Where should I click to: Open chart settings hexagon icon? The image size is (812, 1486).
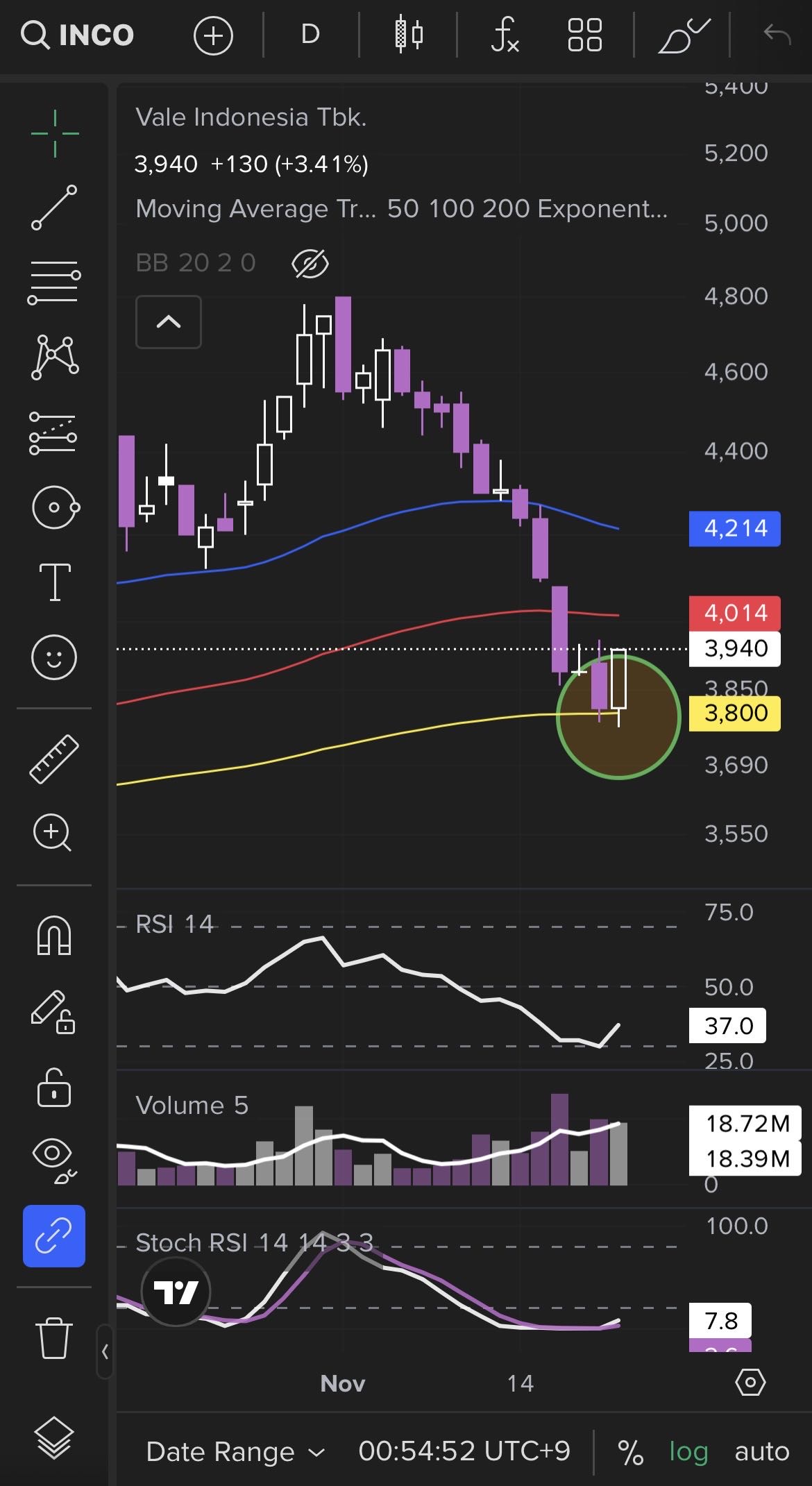click(750, 1383)
